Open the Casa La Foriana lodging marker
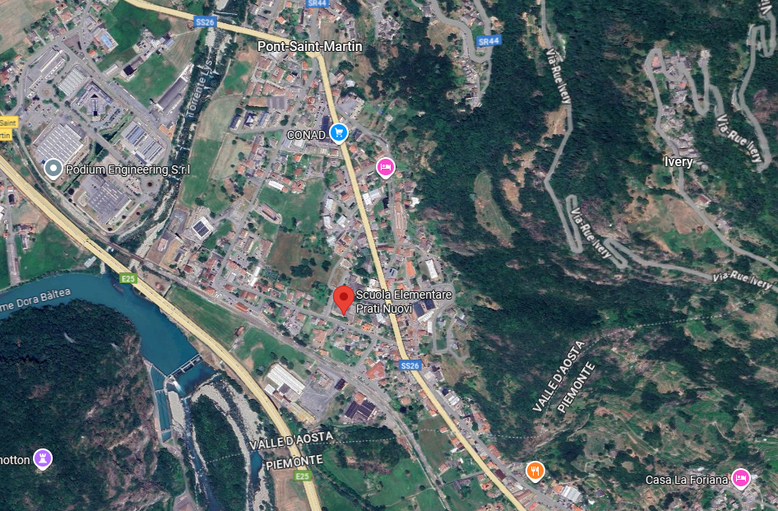 tap(740, 478)
